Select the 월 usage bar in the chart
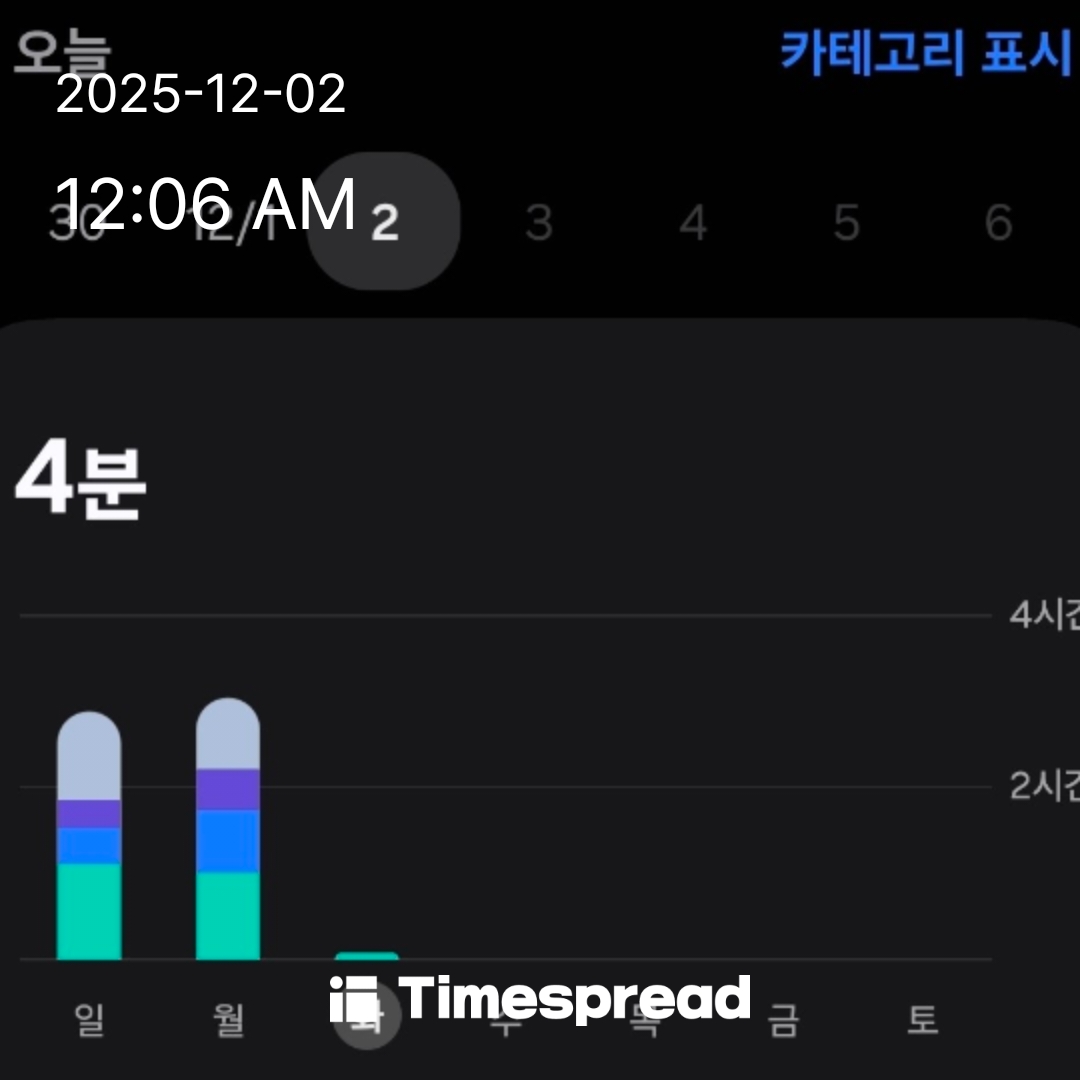 point(228,829)
